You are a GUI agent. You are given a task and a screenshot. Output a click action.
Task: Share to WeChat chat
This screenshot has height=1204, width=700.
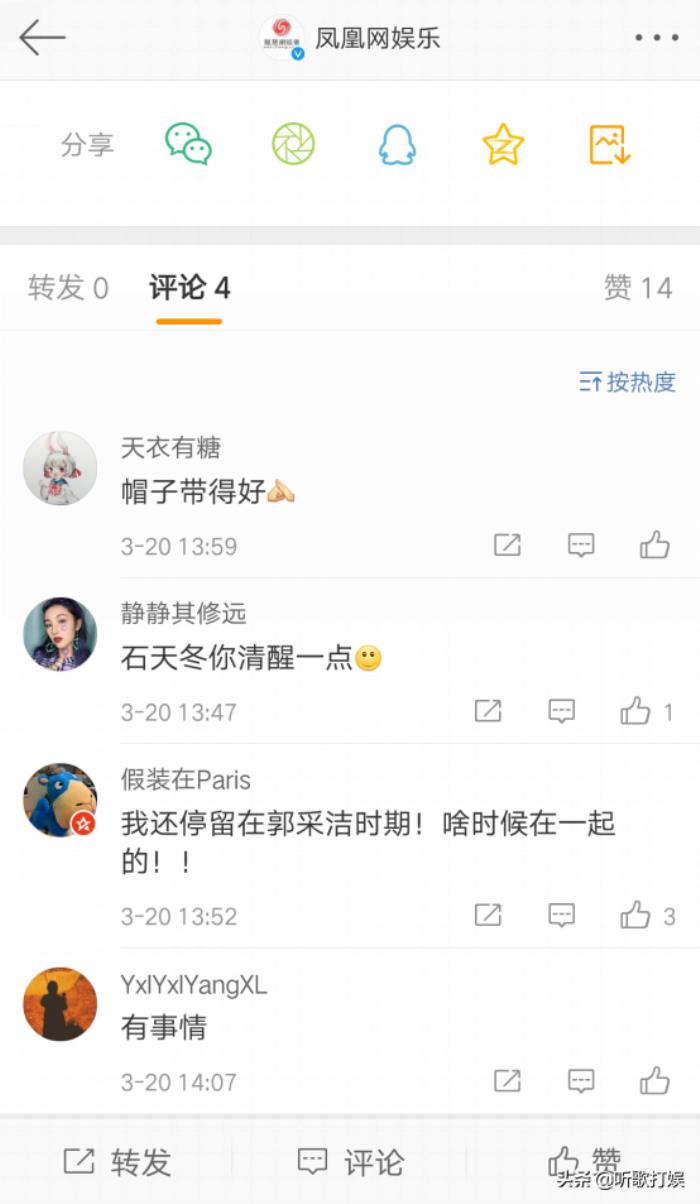(188, 144)
